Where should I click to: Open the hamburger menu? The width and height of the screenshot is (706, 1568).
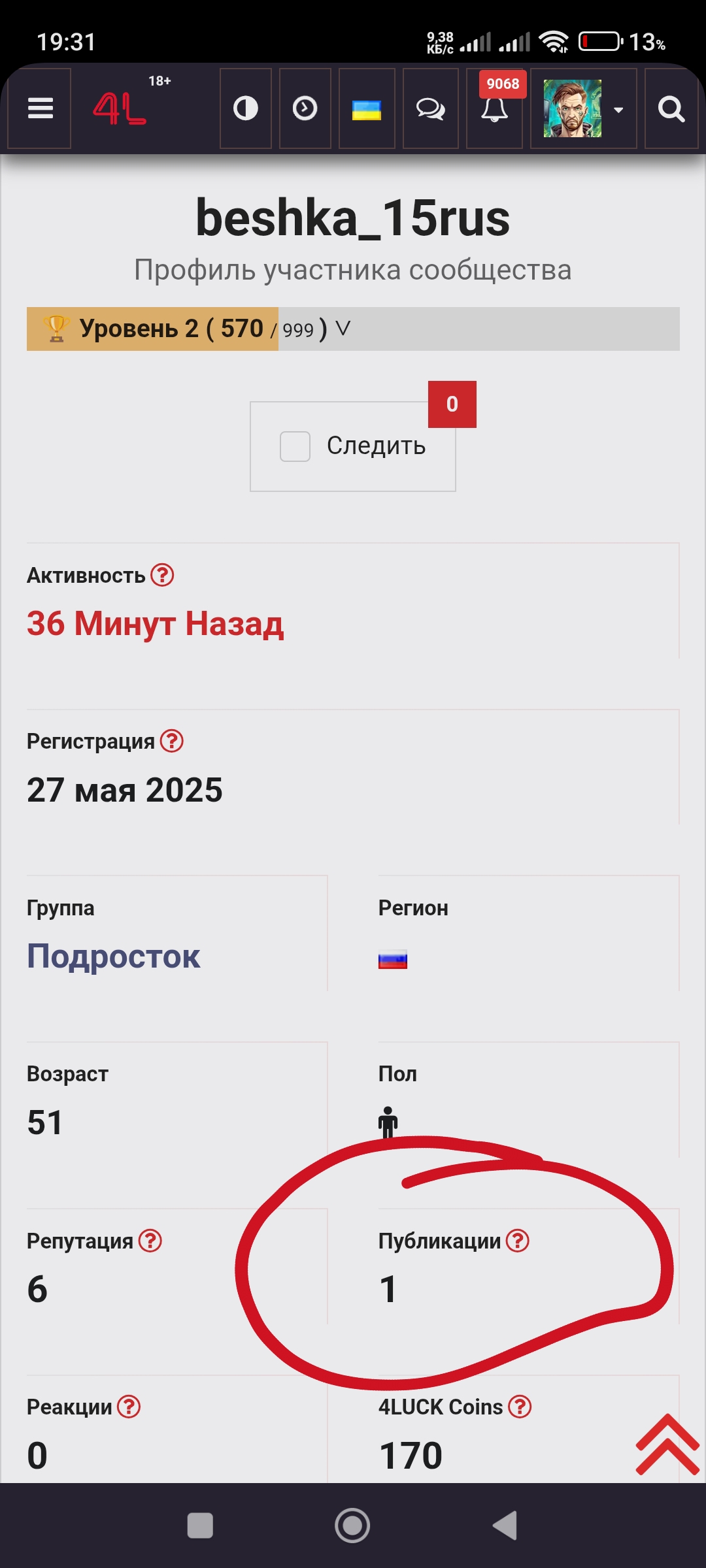40,108
